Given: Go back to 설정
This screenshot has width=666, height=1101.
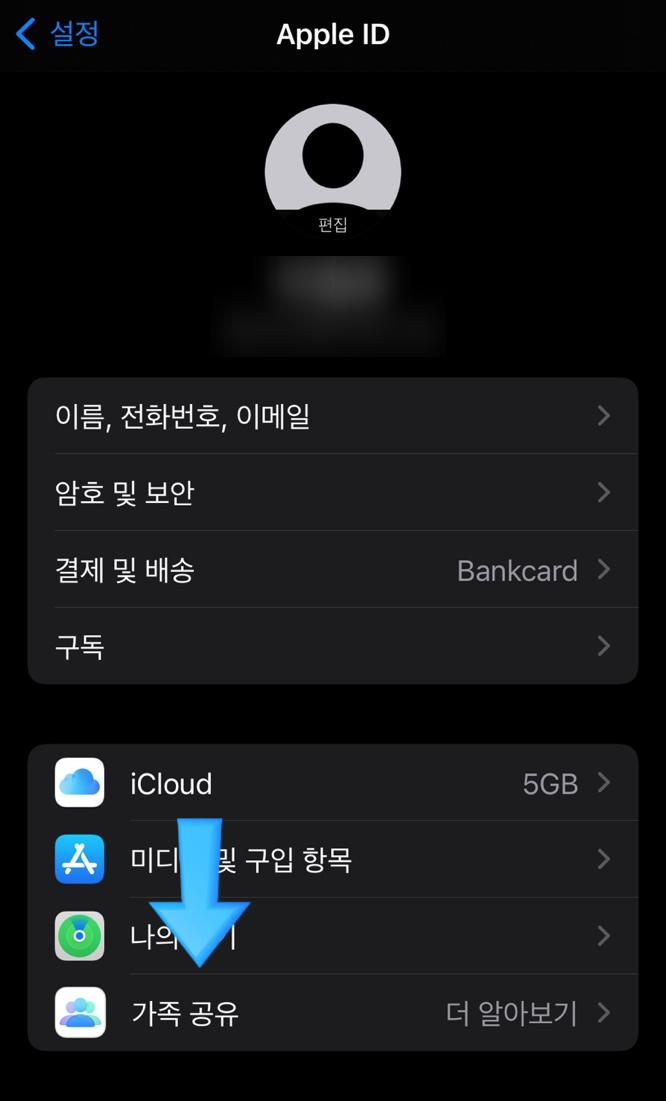Looking at the screenshot, I should click(58, 34).
